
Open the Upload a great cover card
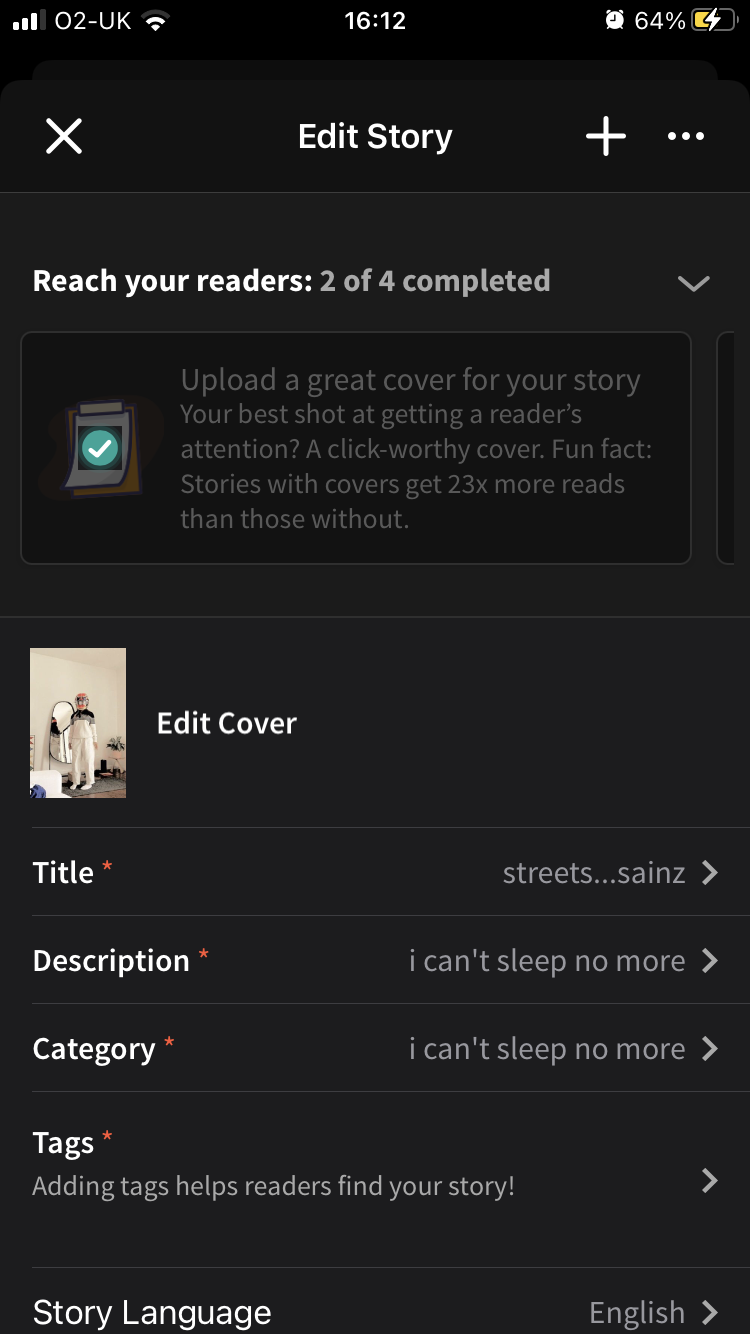click(356, 448)
